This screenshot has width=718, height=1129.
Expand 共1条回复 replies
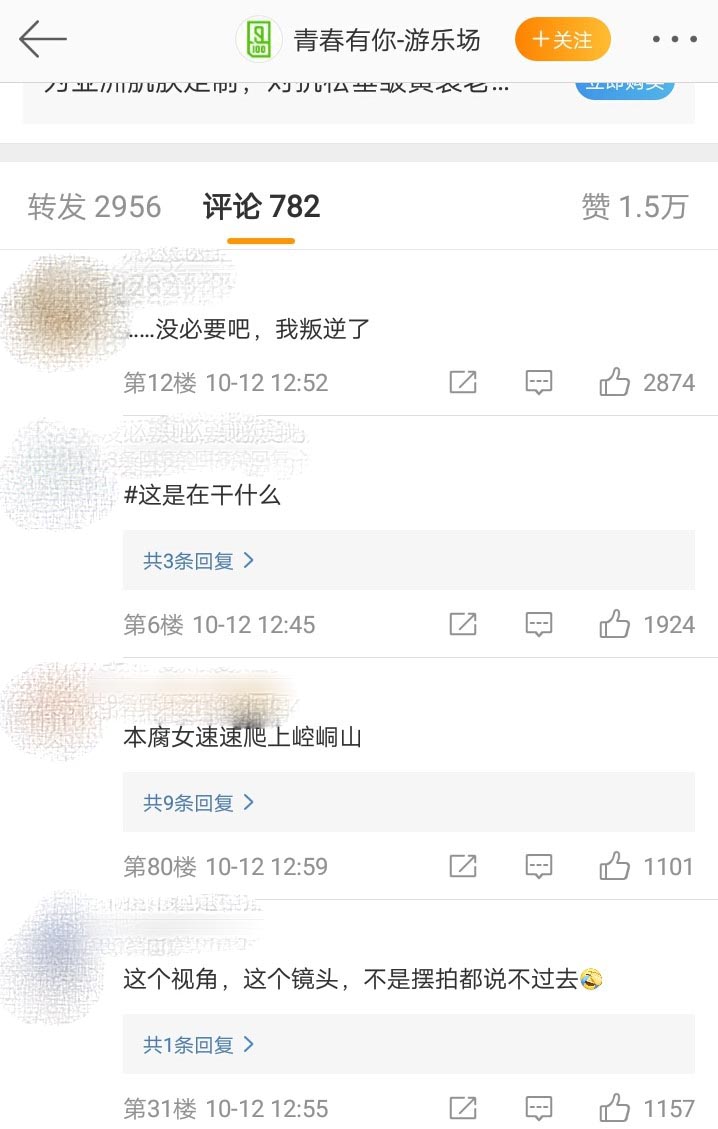pyautogui.click(x=198, y=1044)
